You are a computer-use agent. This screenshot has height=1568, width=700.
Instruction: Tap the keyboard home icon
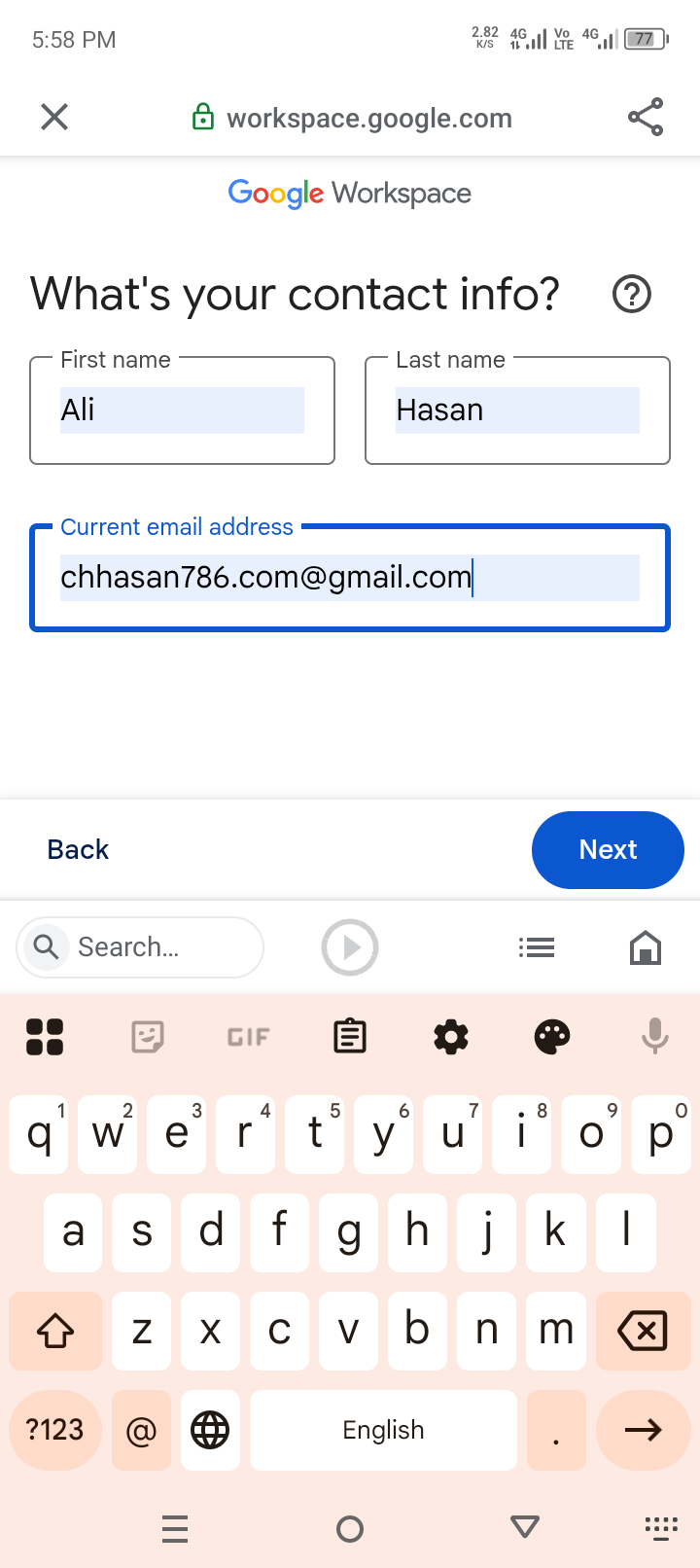pyautogui.click(x=646, y=947)
